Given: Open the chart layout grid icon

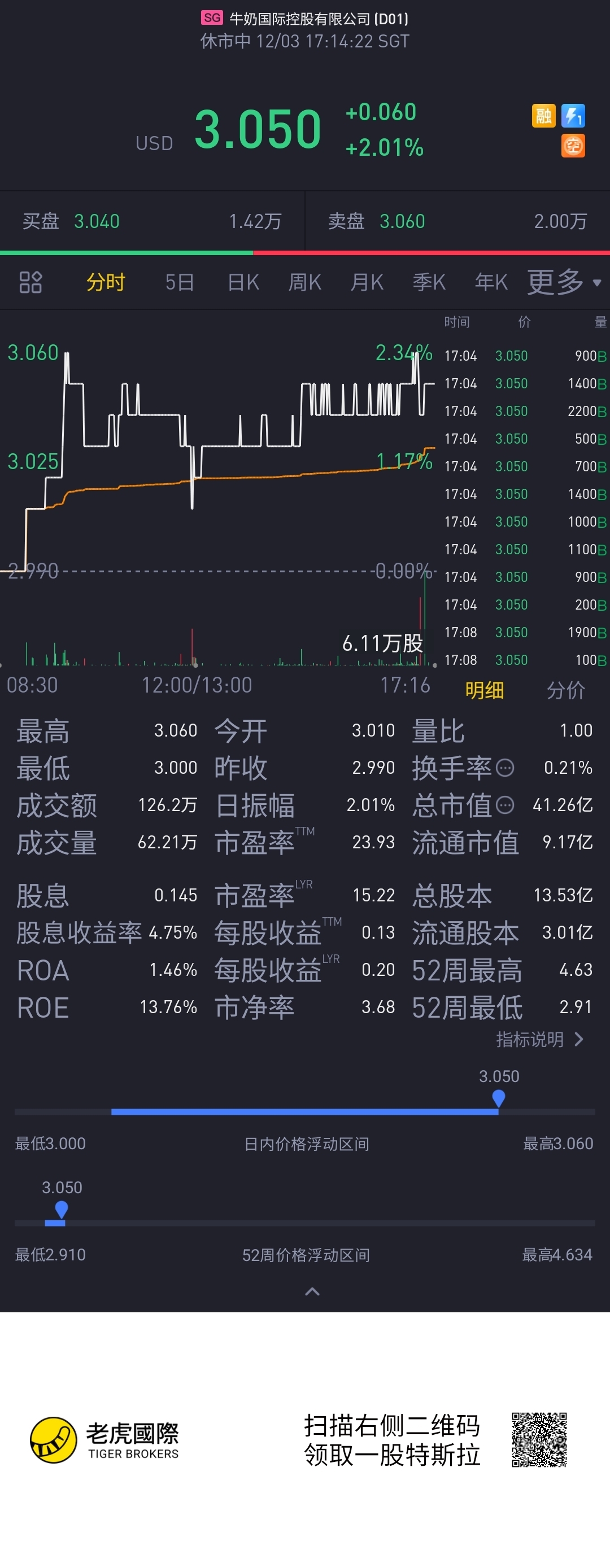Looking at the screenshot, I should [x=30, y=282].
